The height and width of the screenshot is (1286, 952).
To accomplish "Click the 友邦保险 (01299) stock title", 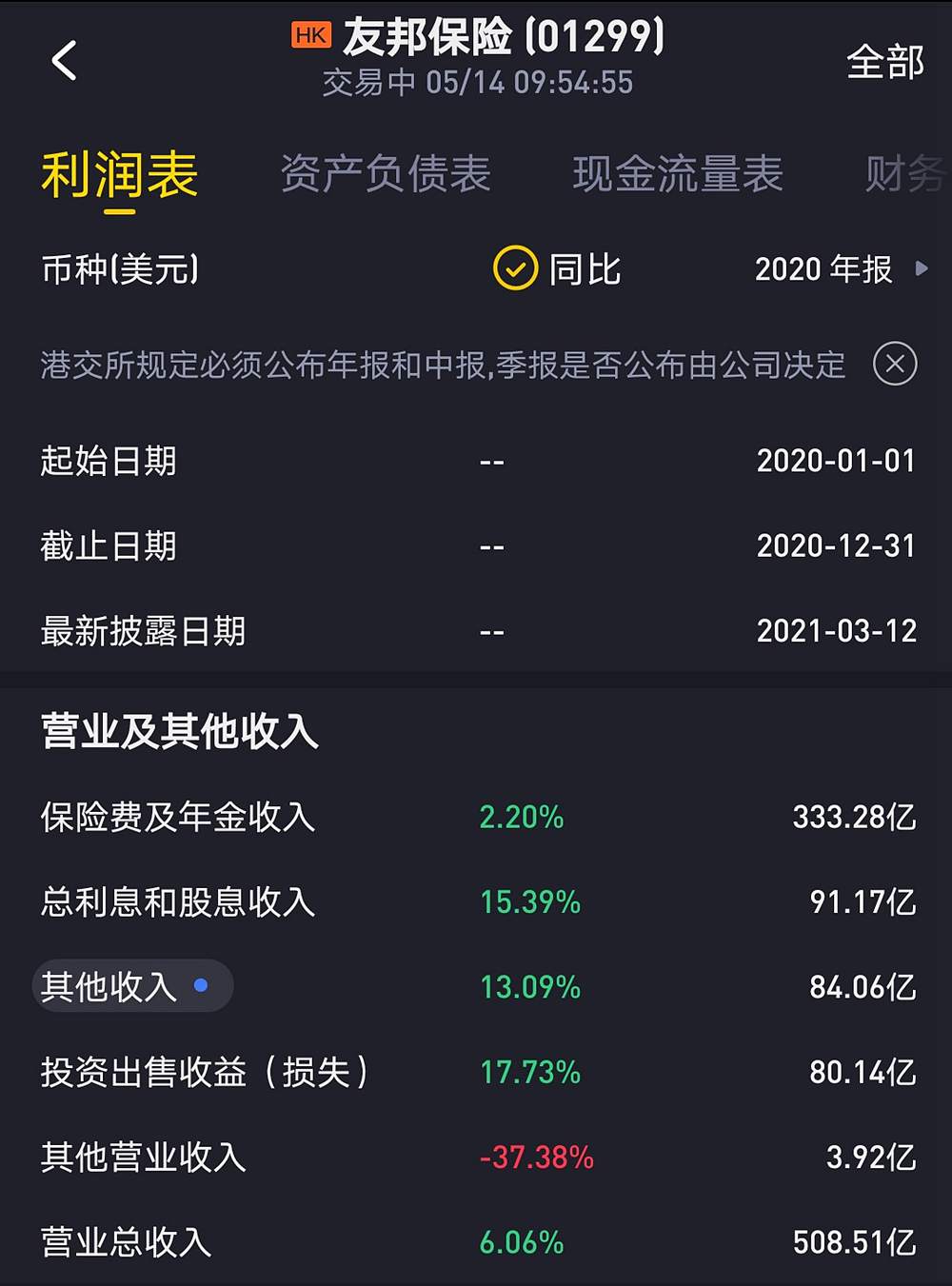I will (x=496, y=35).
